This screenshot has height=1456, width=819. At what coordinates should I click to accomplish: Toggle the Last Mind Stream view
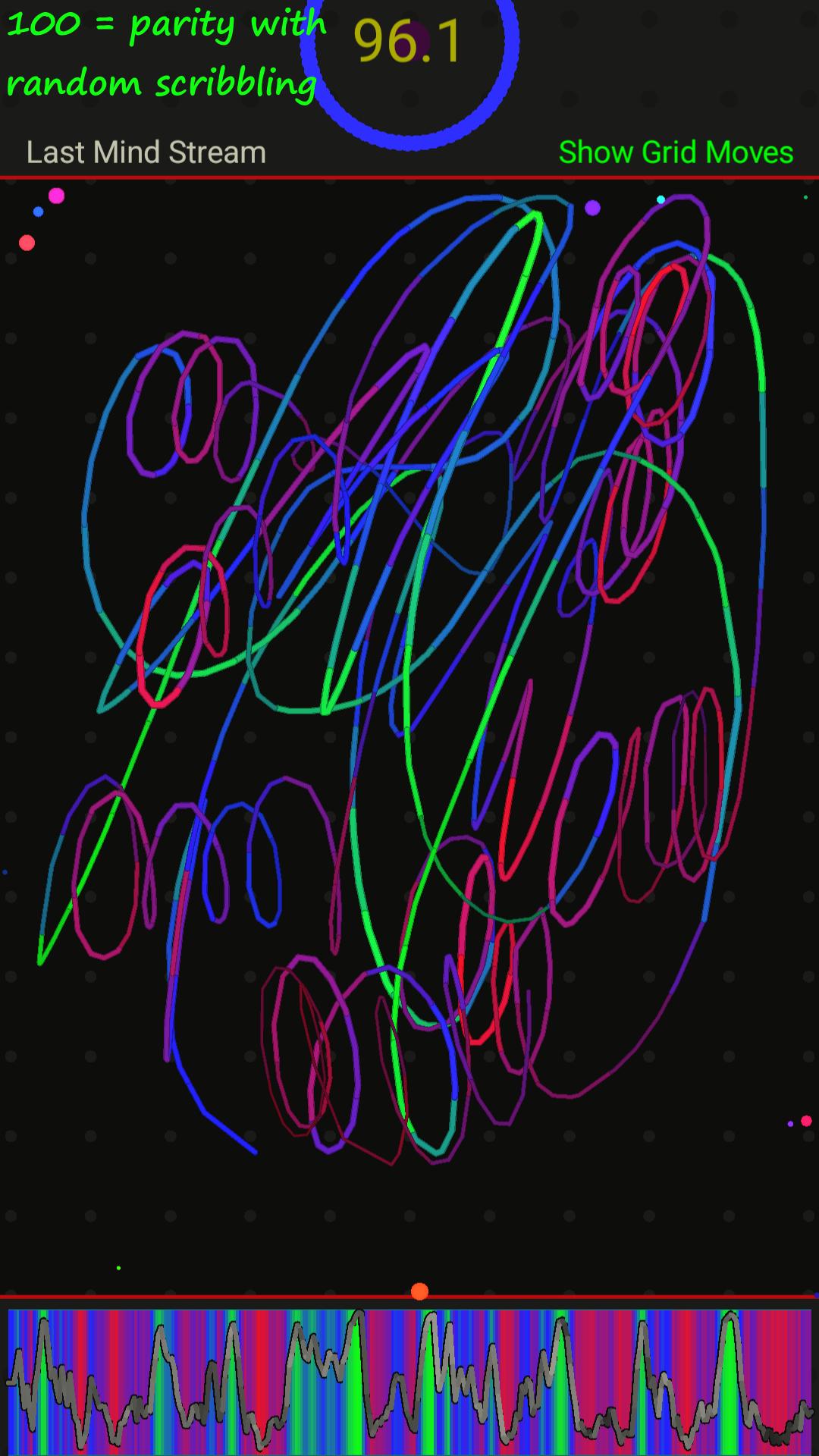145,152
